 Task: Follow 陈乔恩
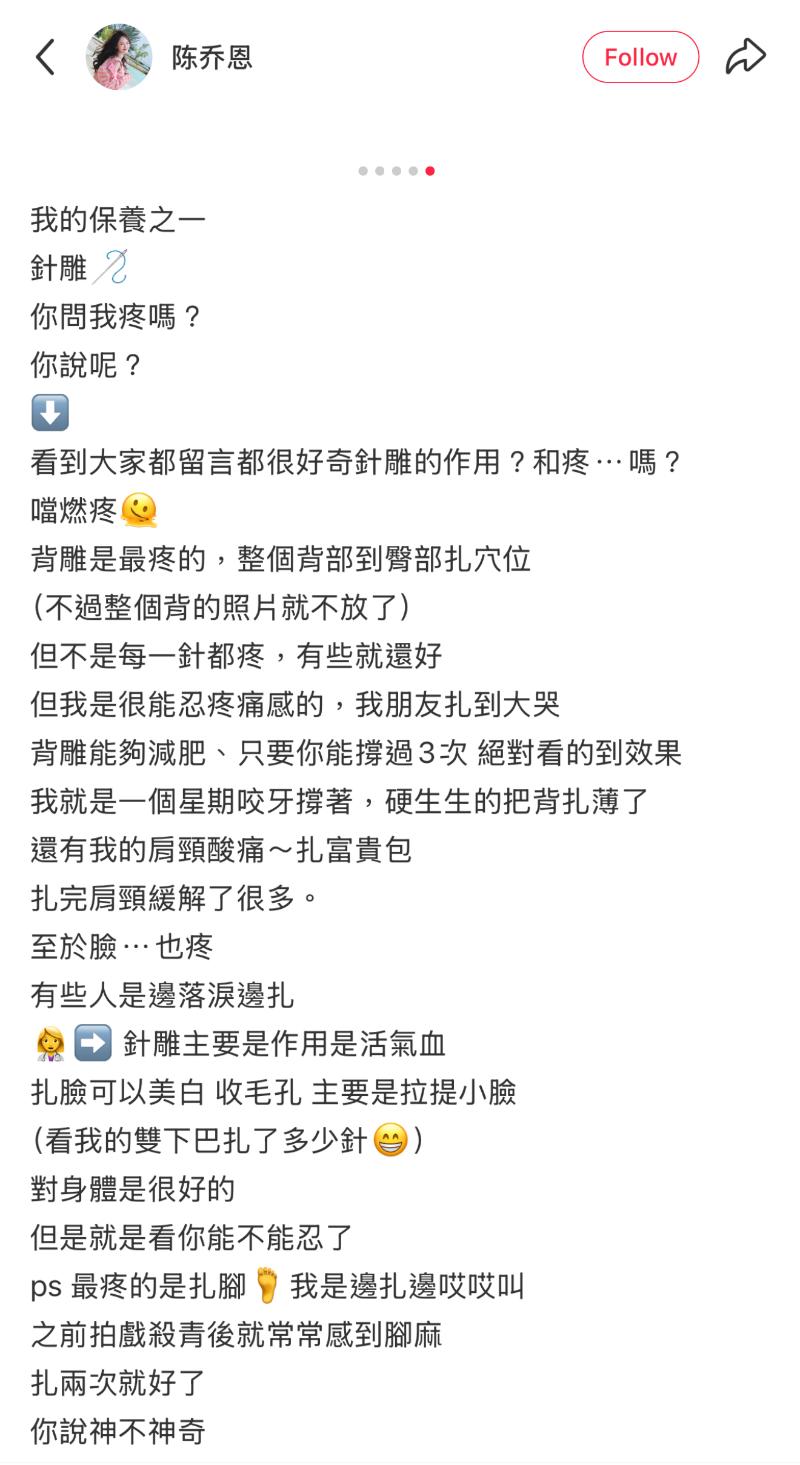pos(640,57)
